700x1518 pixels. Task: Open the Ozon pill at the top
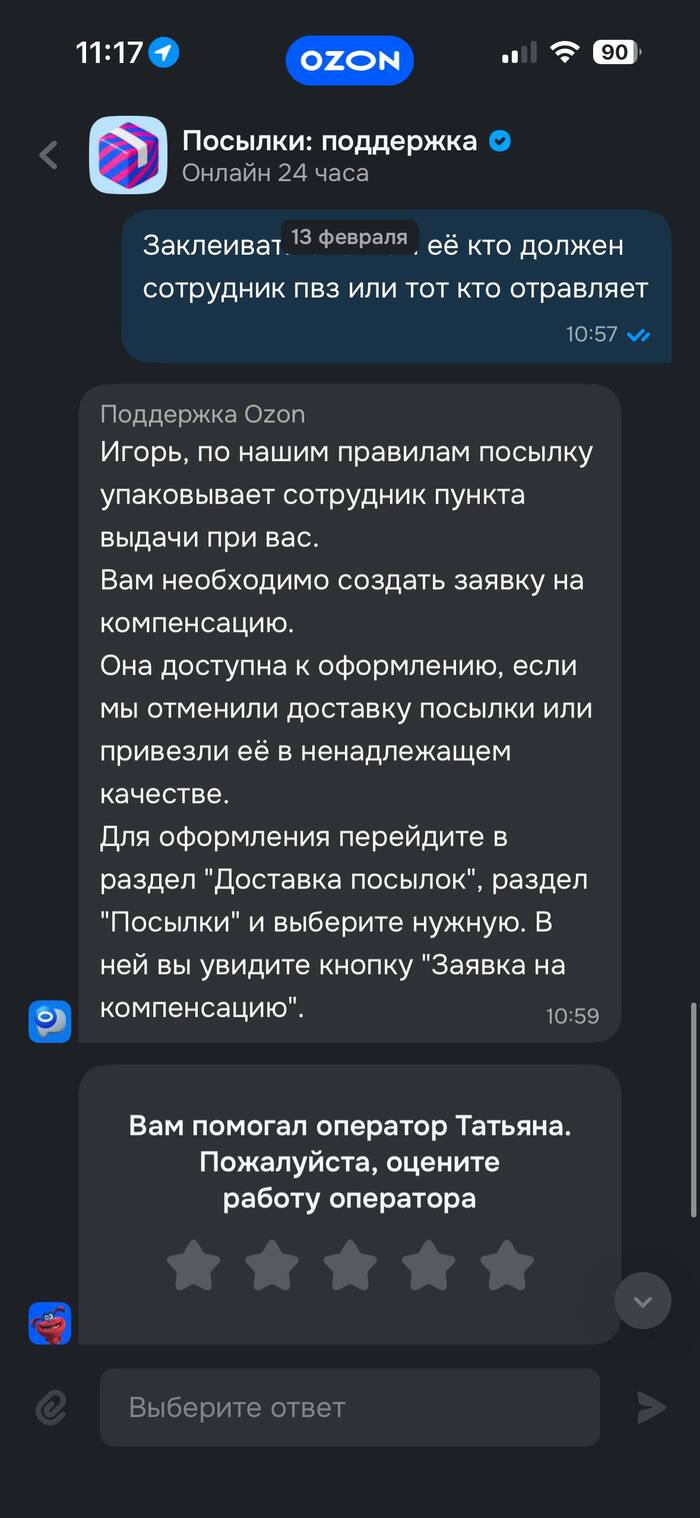click(349, 60)
